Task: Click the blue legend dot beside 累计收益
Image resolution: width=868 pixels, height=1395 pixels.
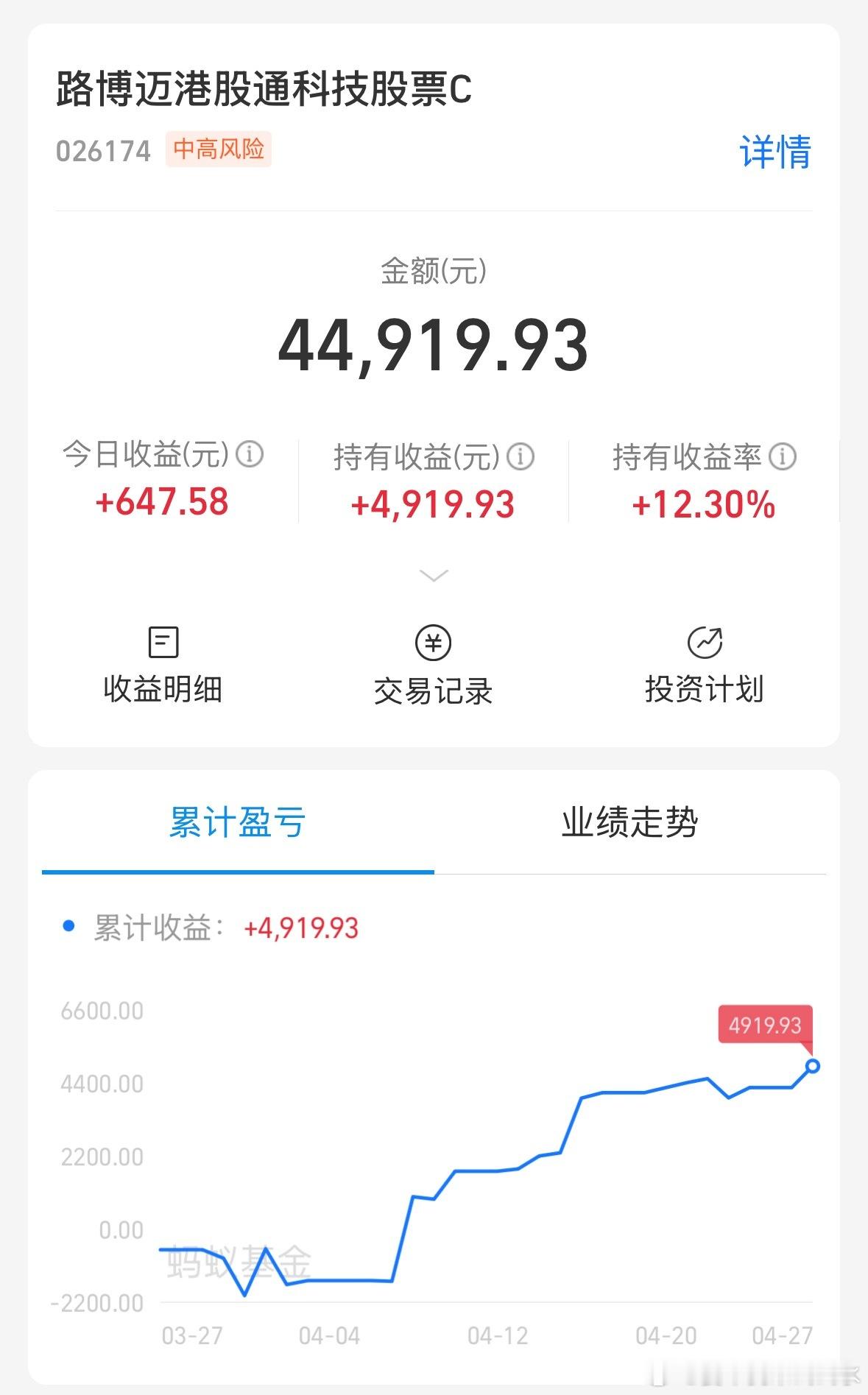Action: coord(68,928)
